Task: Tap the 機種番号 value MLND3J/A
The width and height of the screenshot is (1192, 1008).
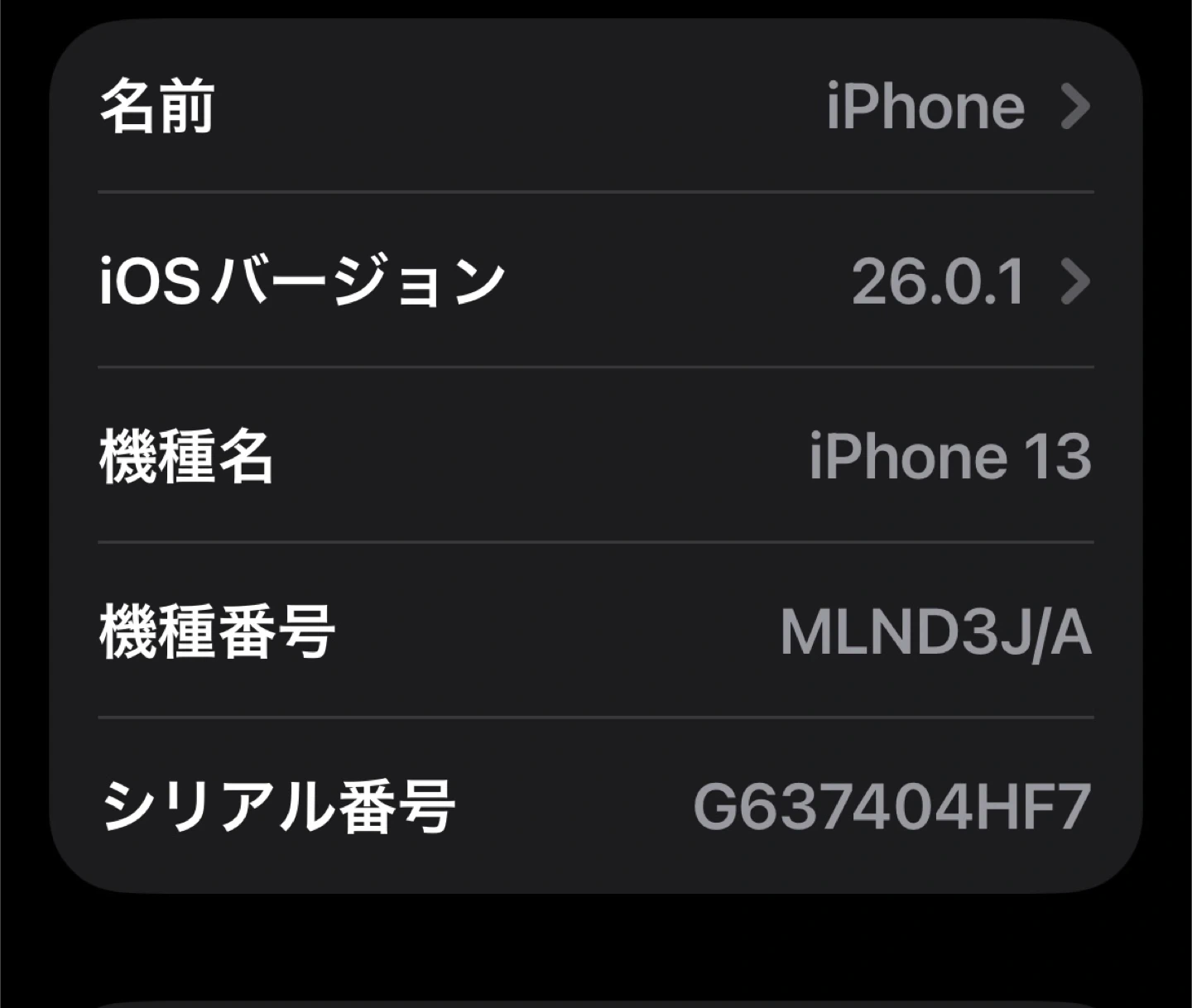Action: tap(935, 632)
